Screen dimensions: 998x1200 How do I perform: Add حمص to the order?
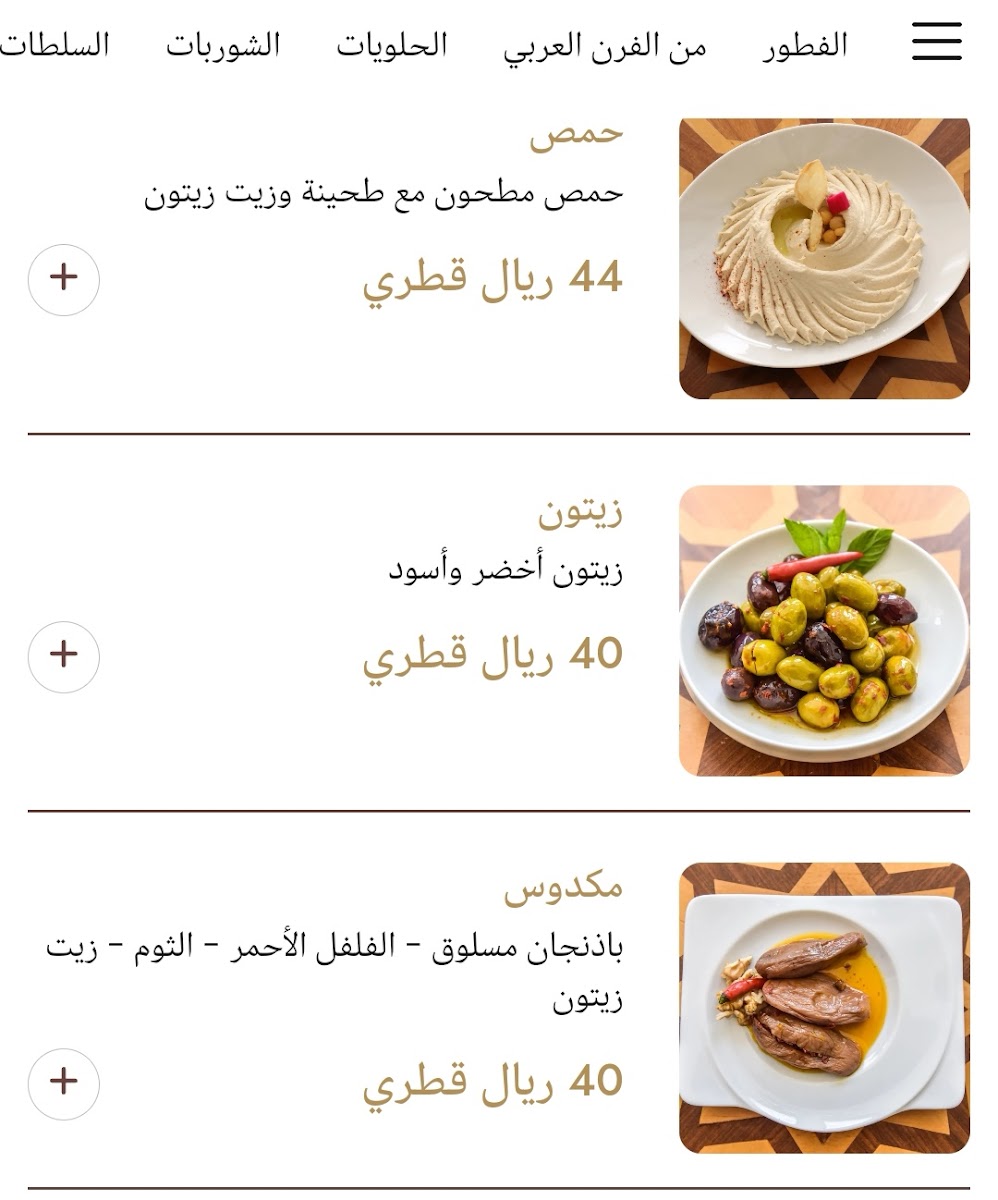(64, 279)
